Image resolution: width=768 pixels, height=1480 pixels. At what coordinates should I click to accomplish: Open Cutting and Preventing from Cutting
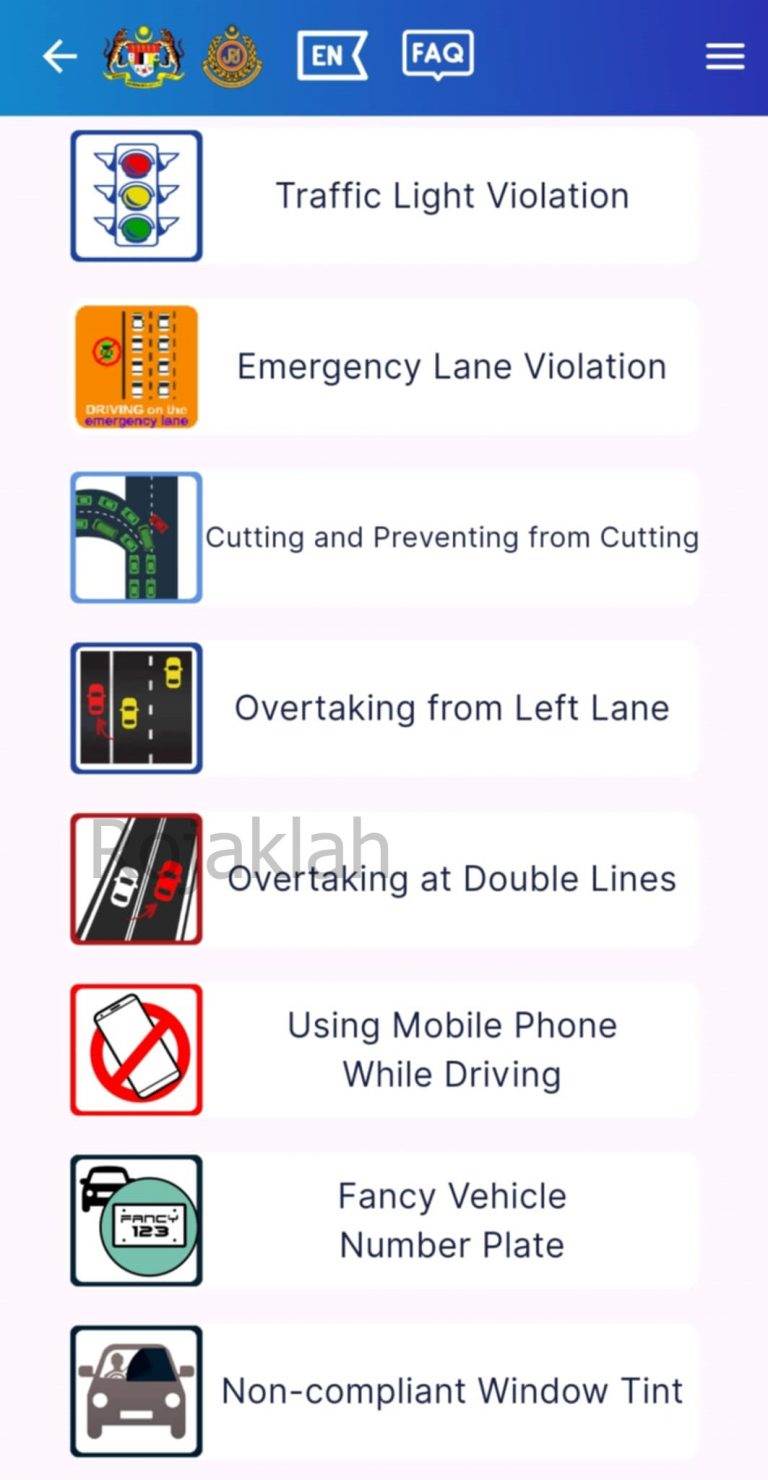coord(384,538)
